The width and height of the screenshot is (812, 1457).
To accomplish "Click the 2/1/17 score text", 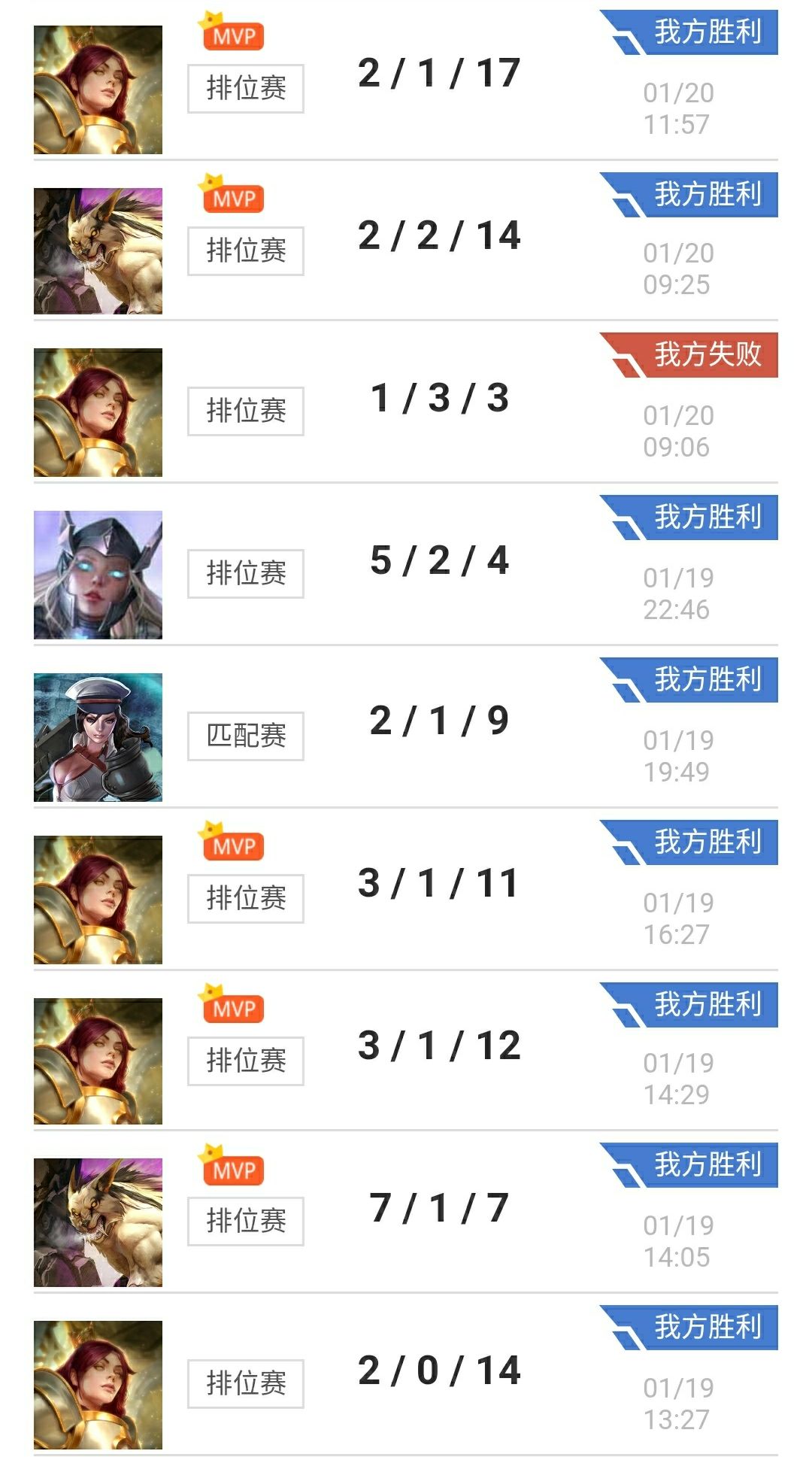I will 440,72.
